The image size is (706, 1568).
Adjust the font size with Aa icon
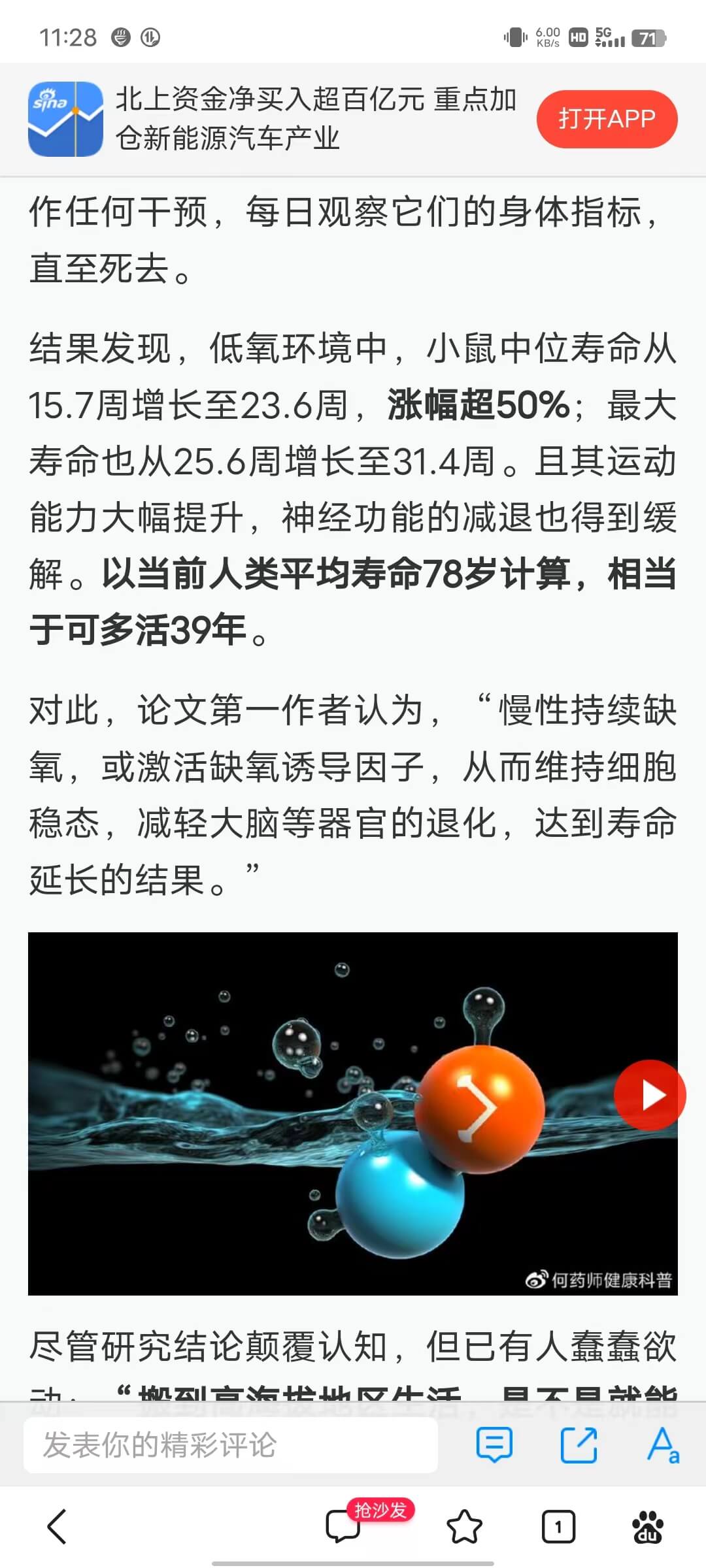662,1445
